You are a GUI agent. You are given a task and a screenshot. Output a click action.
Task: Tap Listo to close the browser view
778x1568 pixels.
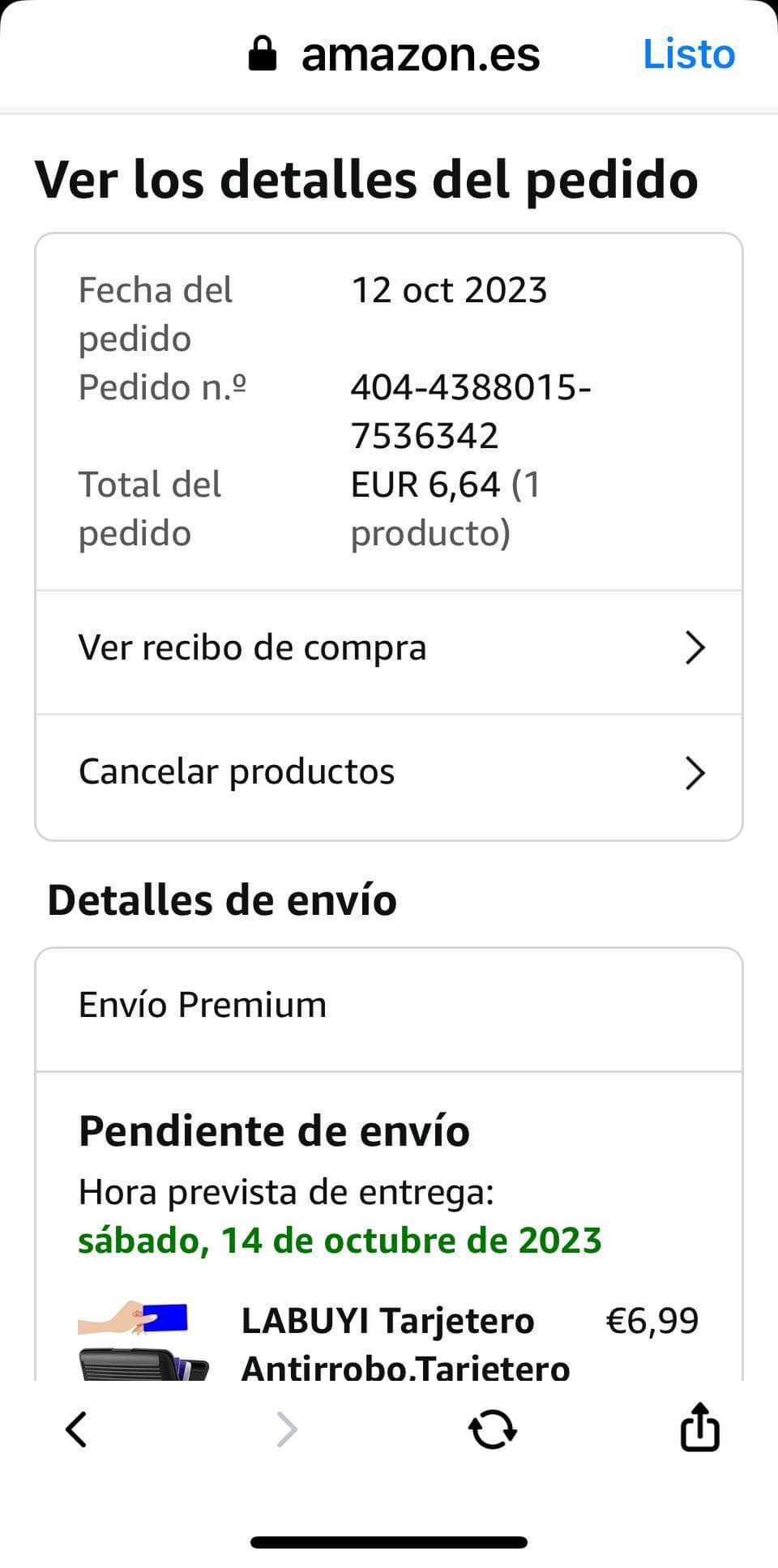click(688, 55)
